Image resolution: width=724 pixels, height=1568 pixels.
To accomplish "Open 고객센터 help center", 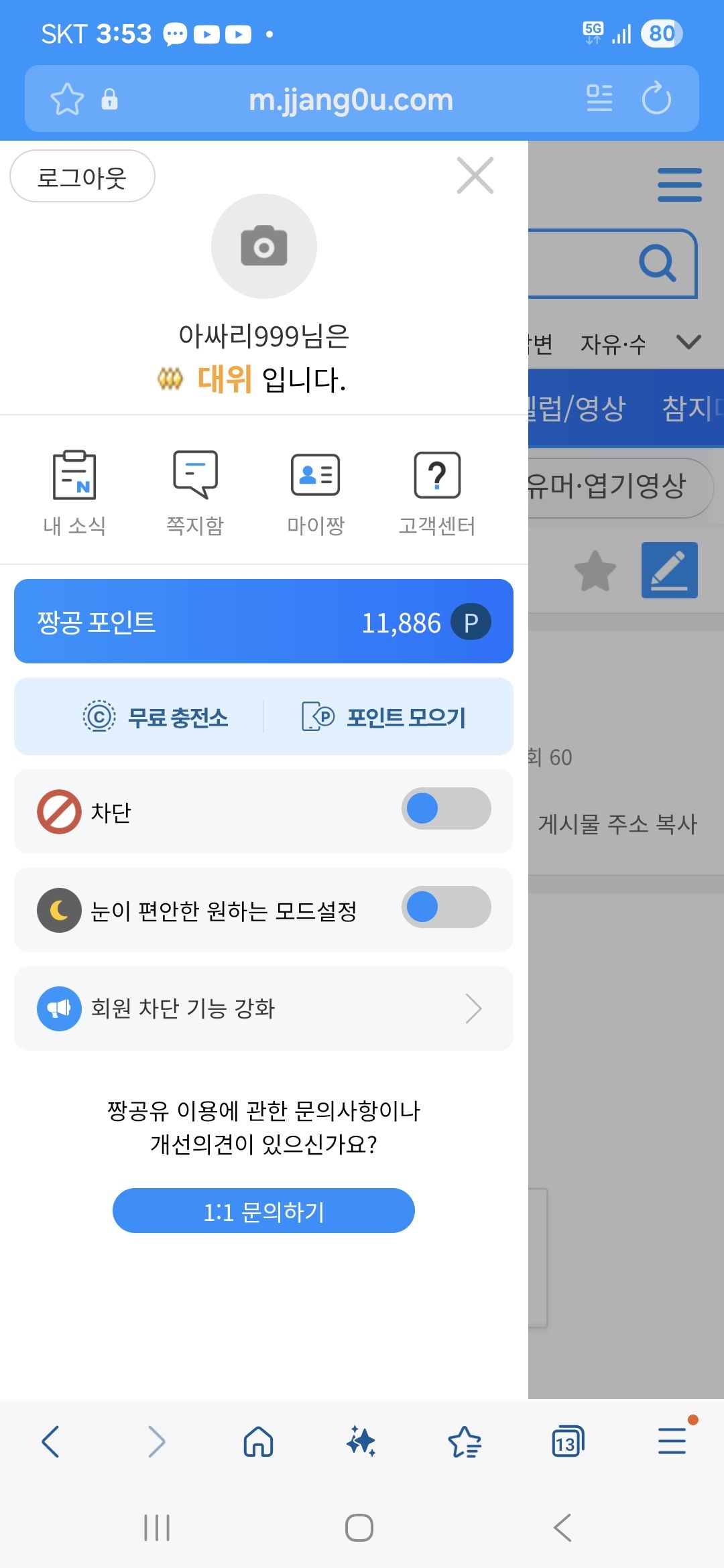I will tap(436, 493).
